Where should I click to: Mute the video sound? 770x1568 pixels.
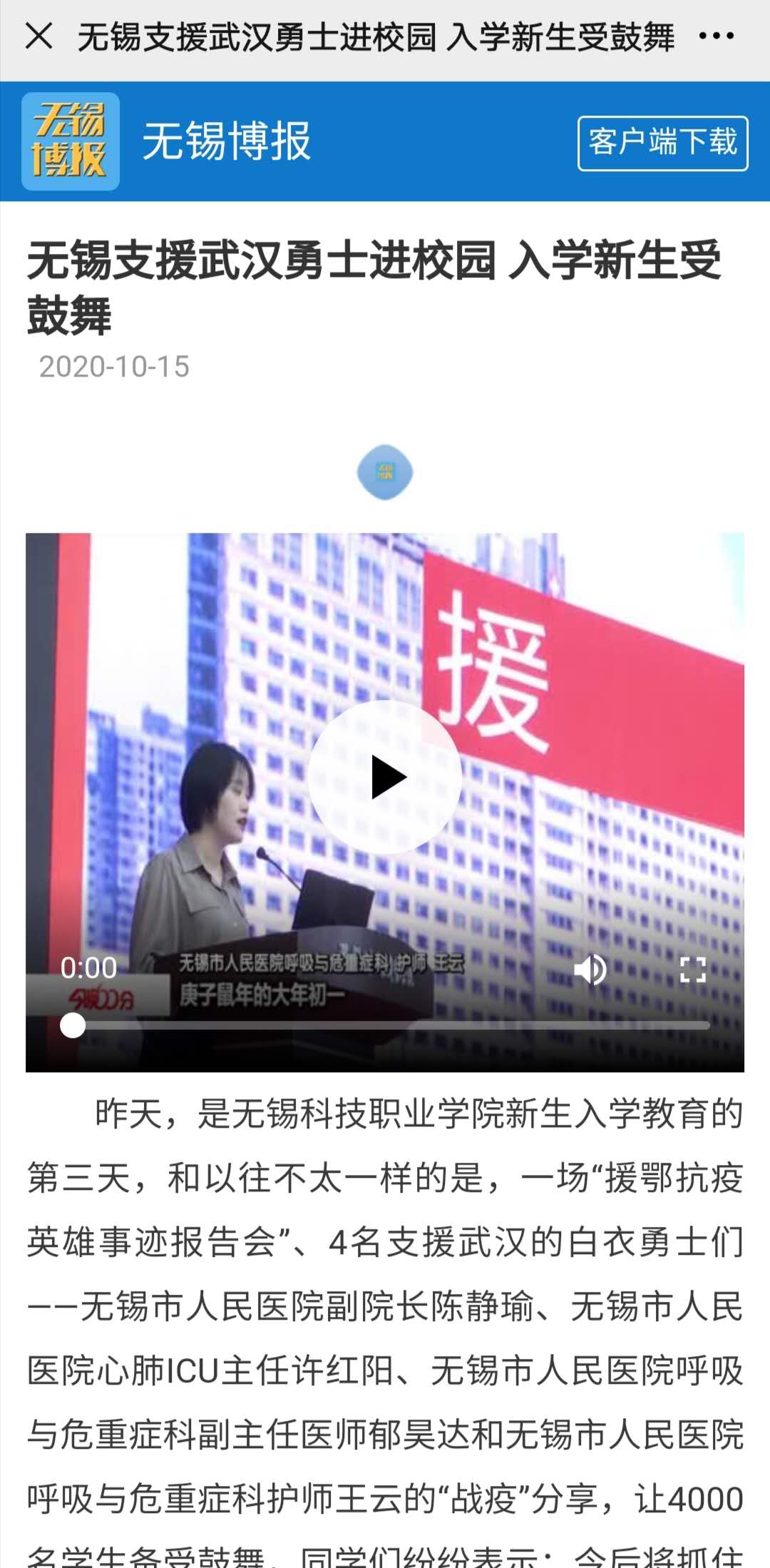(590, 969)
